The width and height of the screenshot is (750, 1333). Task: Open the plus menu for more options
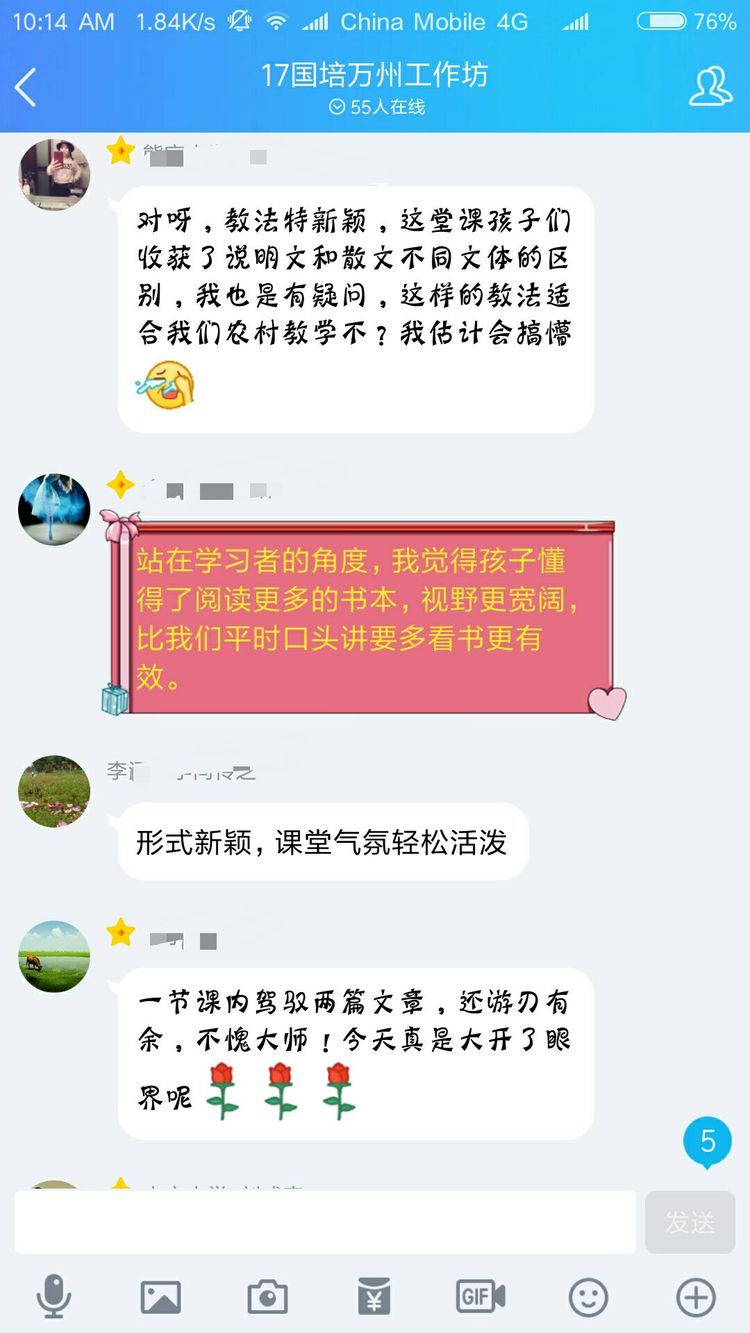(696, 1297)
